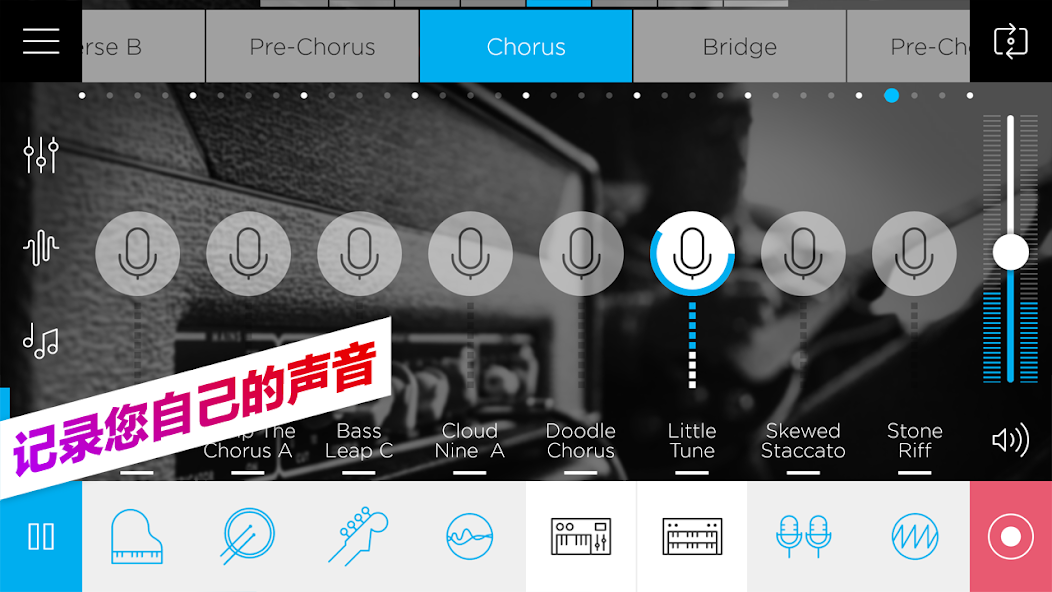Select the piano instrument
The height and width of the screenshot is (592, 1052).
coord(137,536)
